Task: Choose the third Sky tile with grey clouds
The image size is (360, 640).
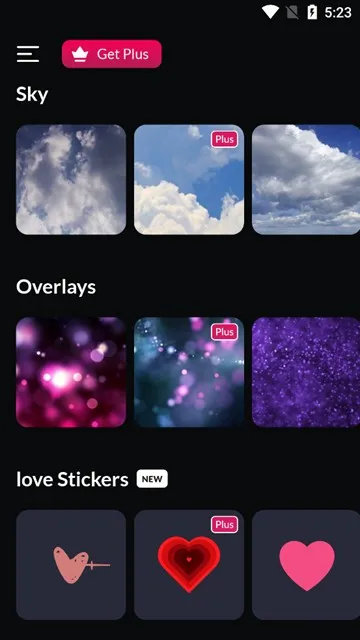Action: (x=306, y=180)
